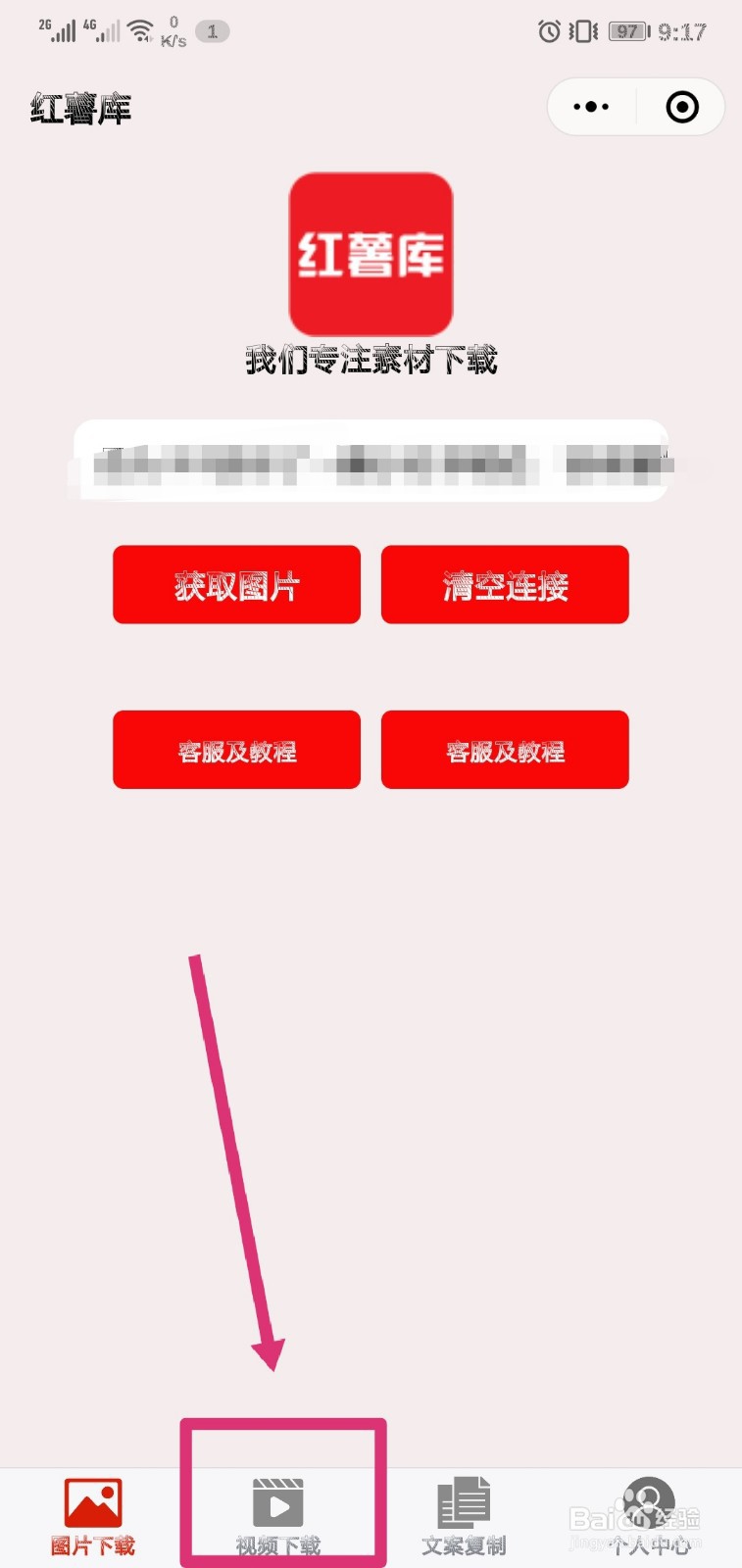Tap the alarm clock icon in status bar
This screenshot has width=742, height=1568.
tap(548, 31)
